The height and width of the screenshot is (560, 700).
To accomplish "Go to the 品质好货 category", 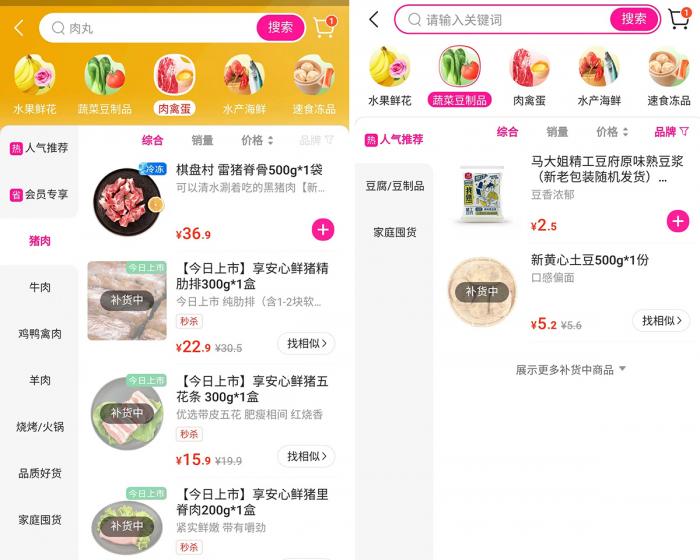I will pyautogui.click(x=40, y=473).
